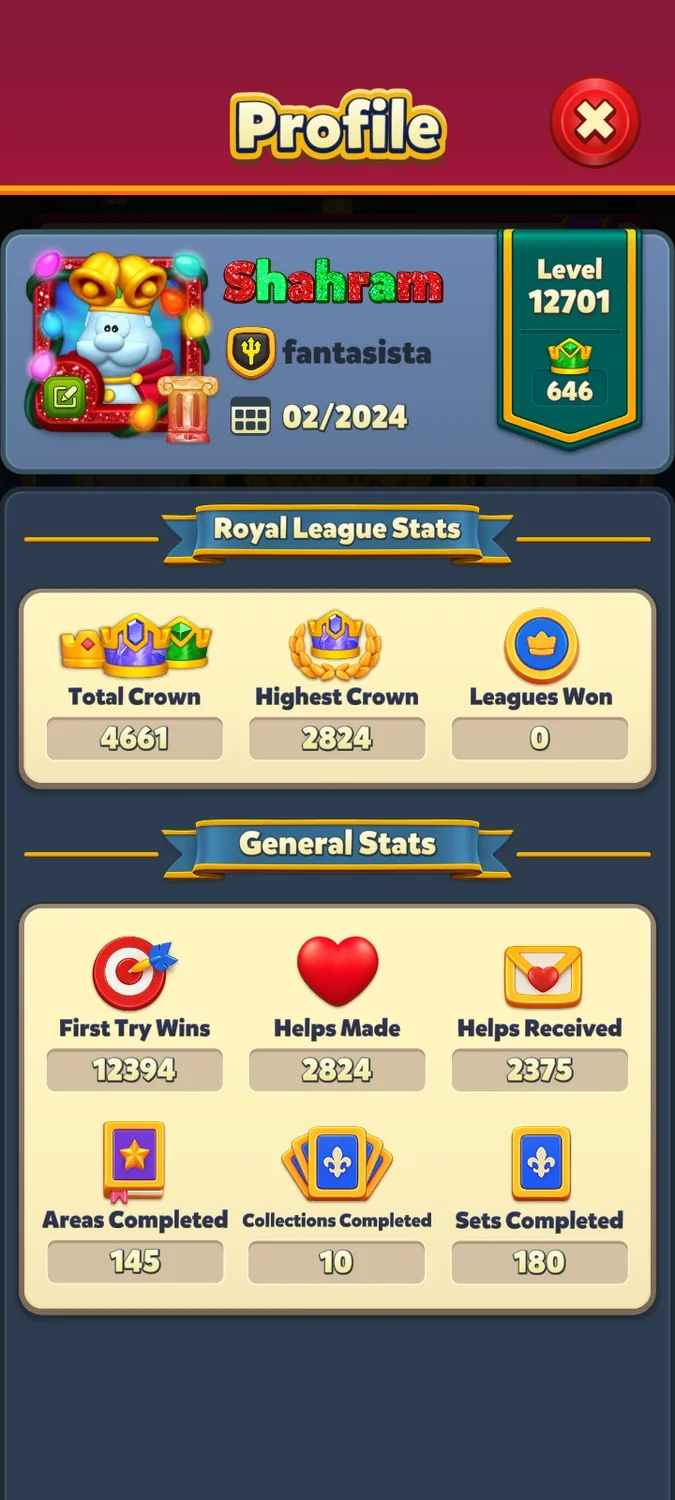Edit the profile avatar

[x=65, y=397]
